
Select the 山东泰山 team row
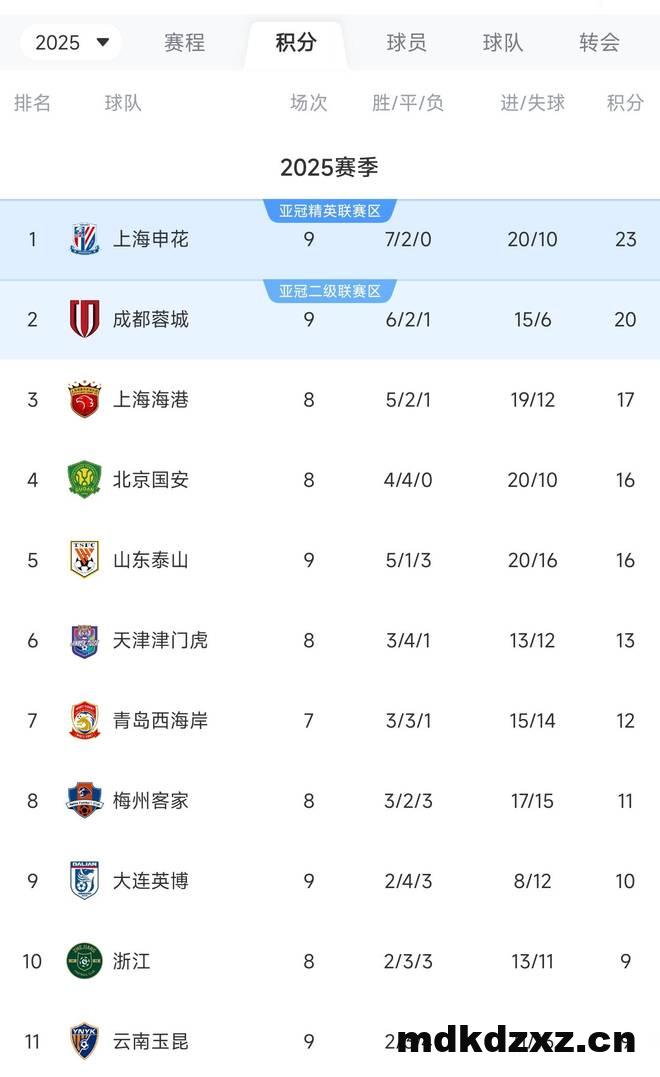coord(150,560)
